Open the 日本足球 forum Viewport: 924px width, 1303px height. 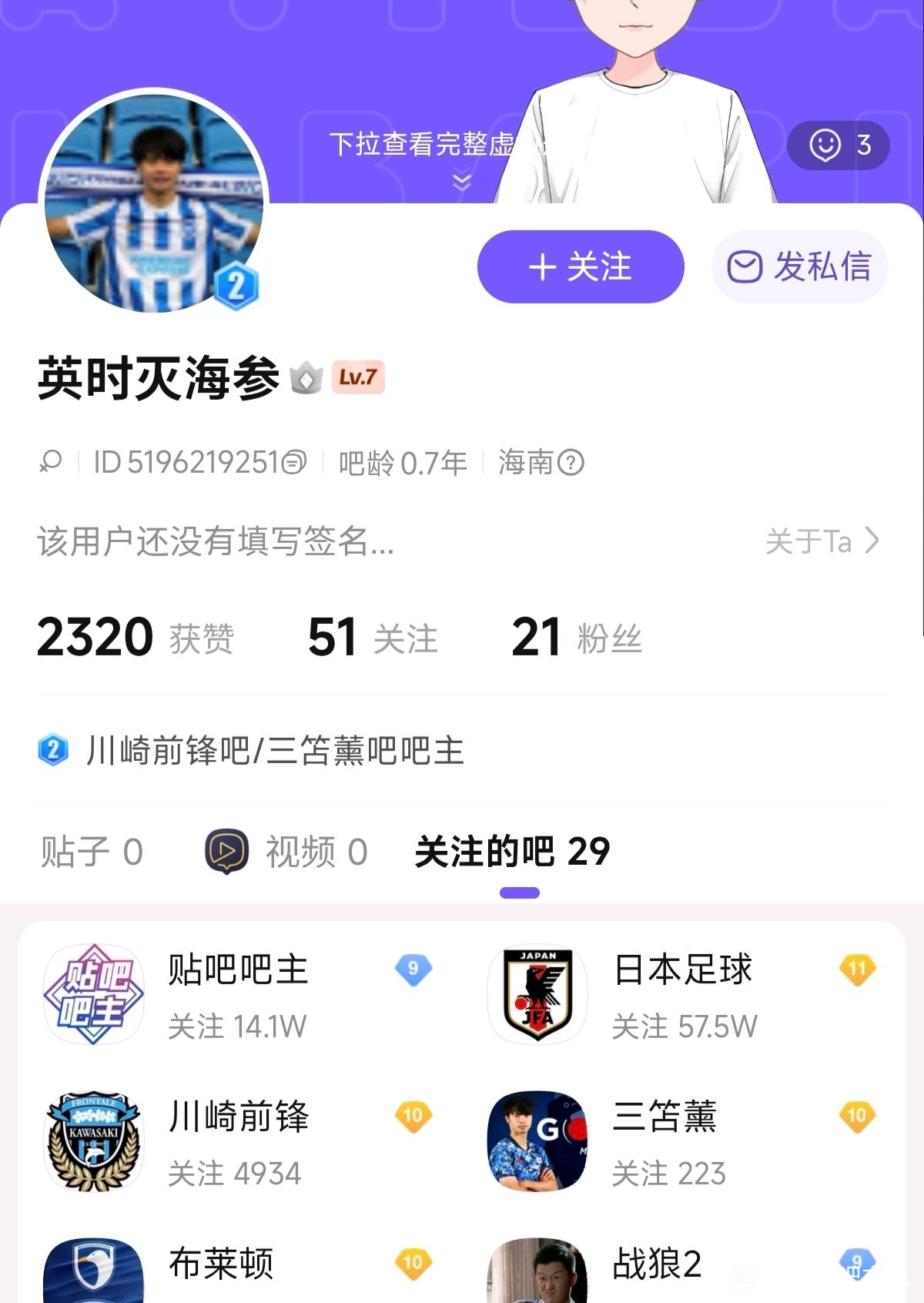point(684,993)
